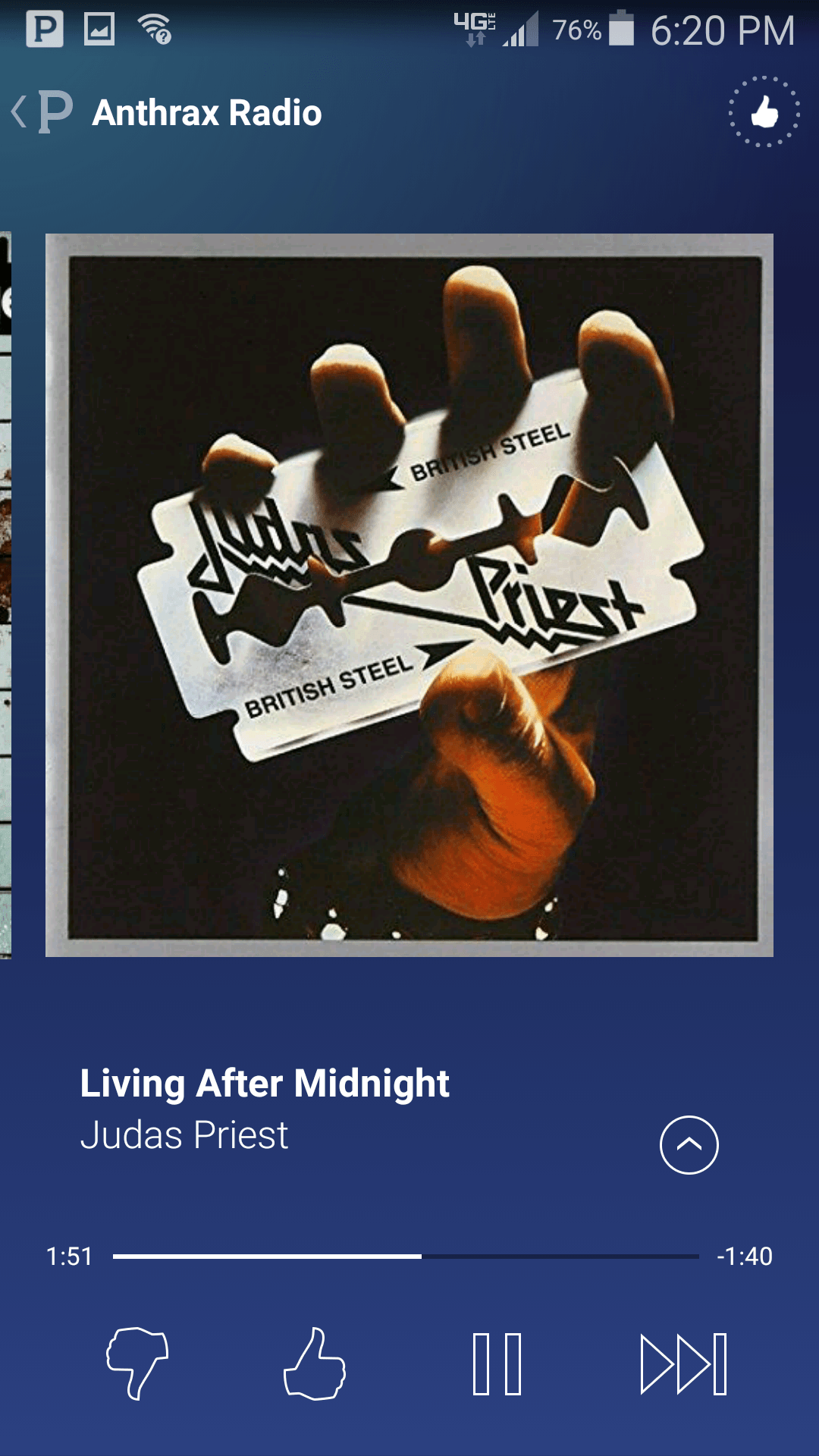This screenshot has width=819, height=1456.
Task: Thumb down Living After Midnight
Action: point(137,1363)
